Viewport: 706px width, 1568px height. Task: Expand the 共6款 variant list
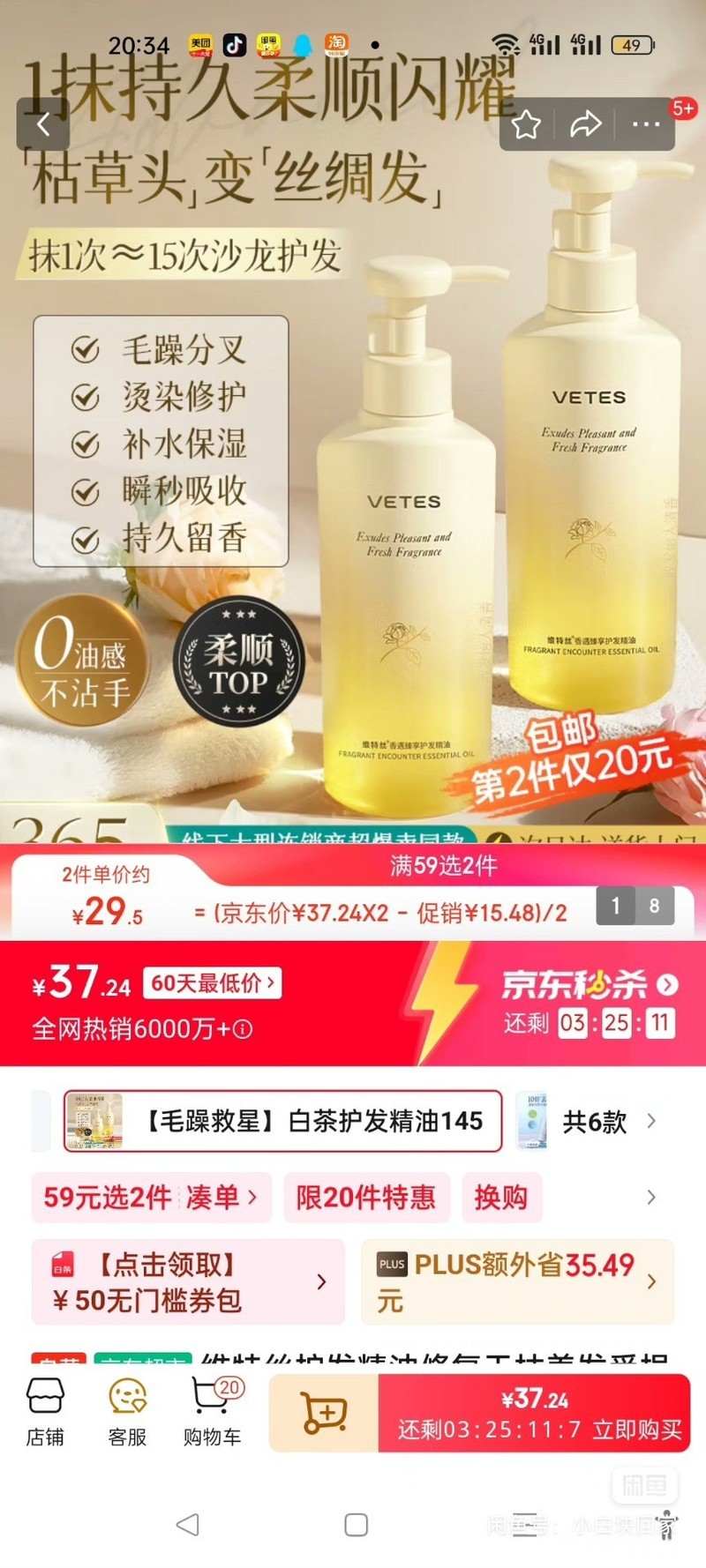point(609,1122)
